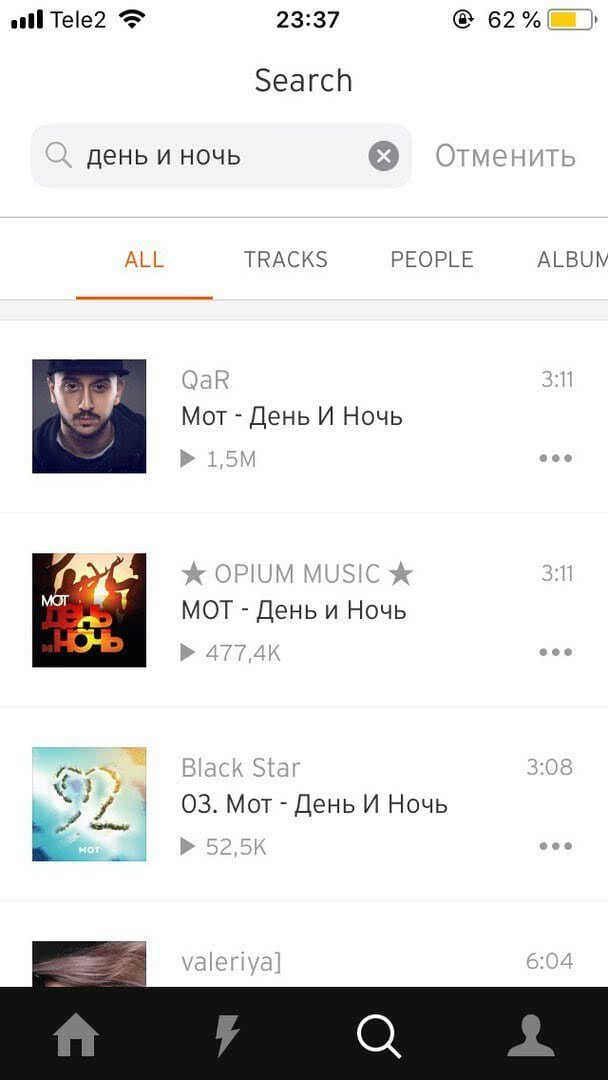Open the valeriya] track result
This screenshot has height=1080, width=608.
click(x=304, y=963)
